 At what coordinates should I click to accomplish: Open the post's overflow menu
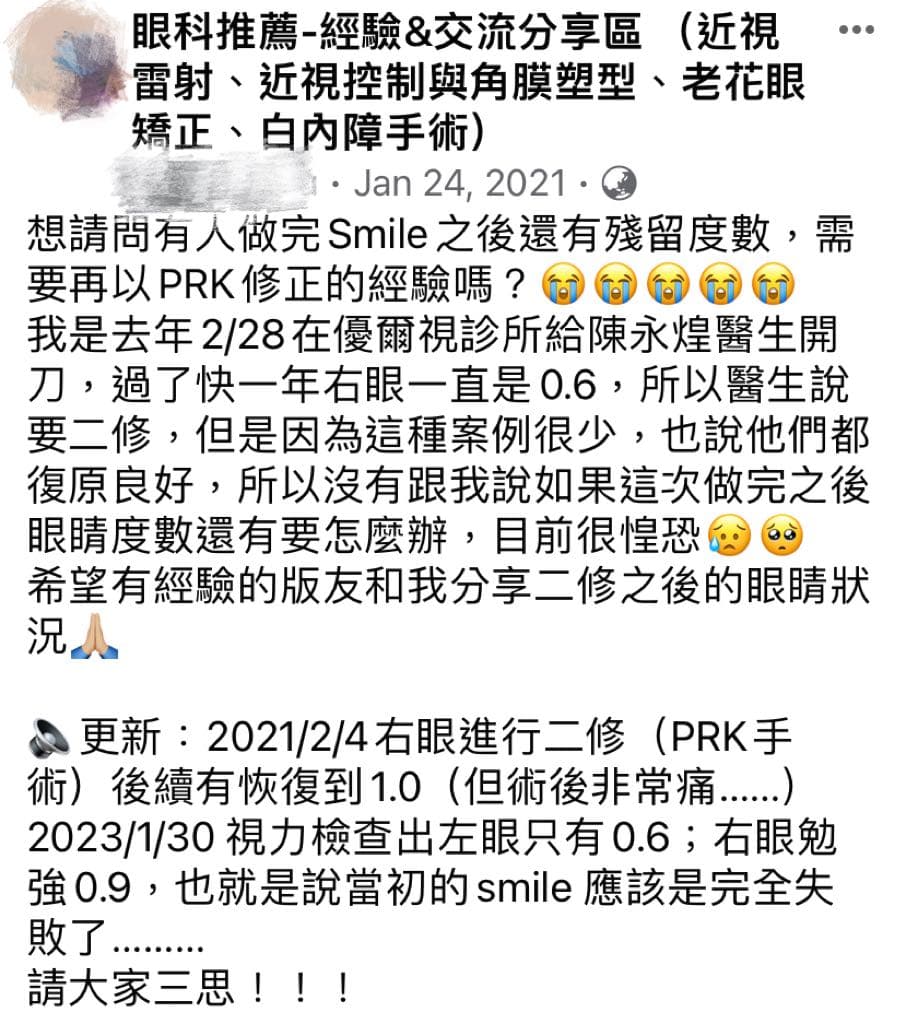pos(855,31)
